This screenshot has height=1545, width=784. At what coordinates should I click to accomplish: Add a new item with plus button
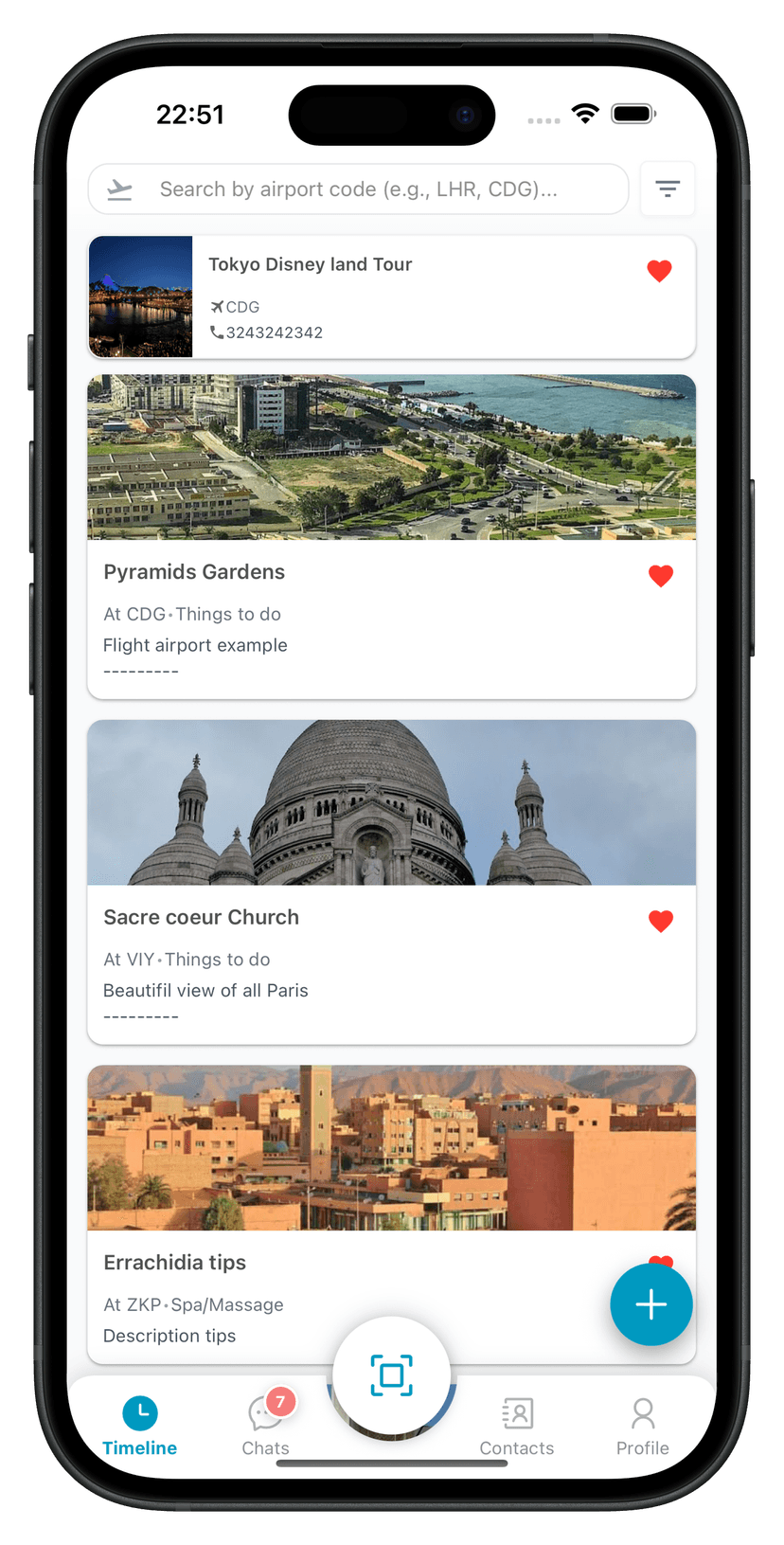[651, 1304]
